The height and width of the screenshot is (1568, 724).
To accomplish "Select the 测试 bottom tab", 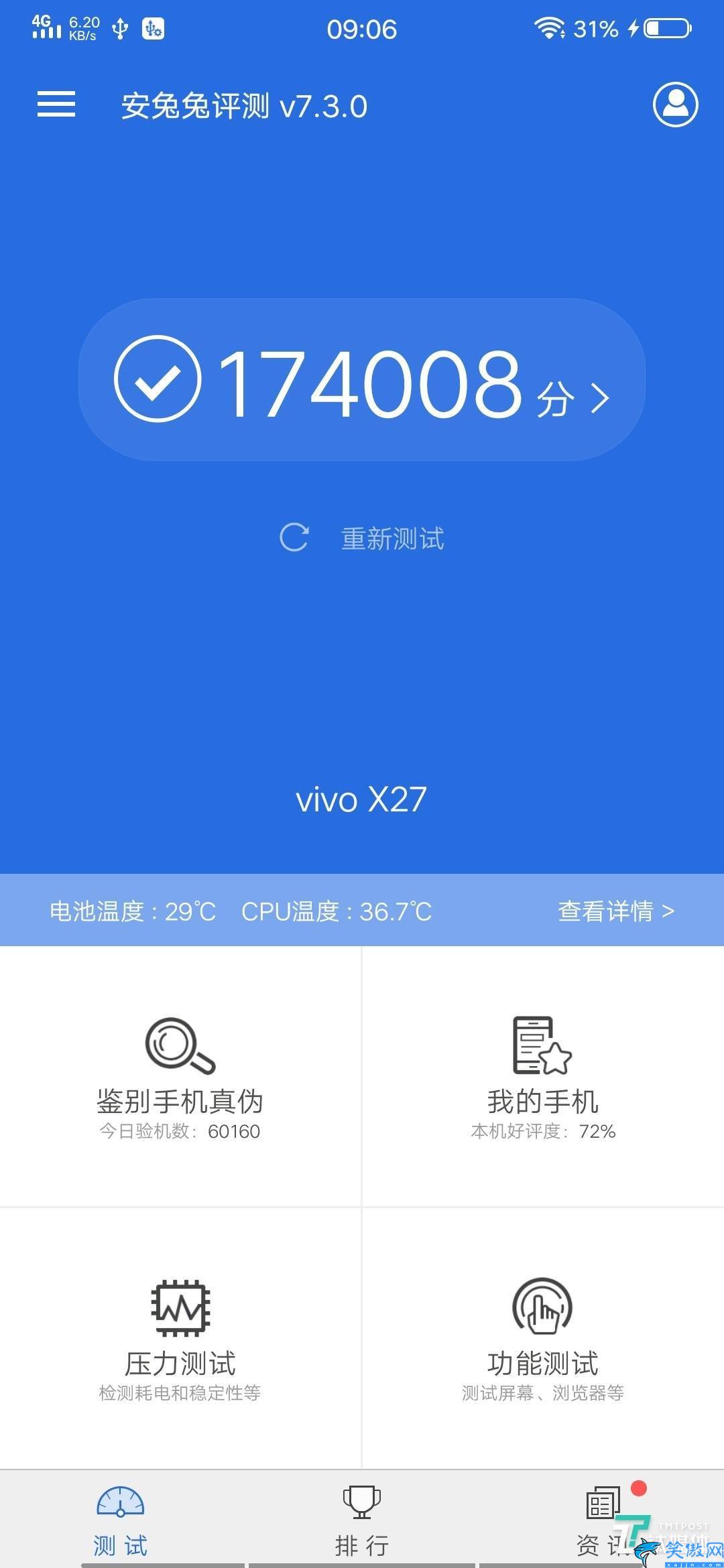I will coord(121,1520).
